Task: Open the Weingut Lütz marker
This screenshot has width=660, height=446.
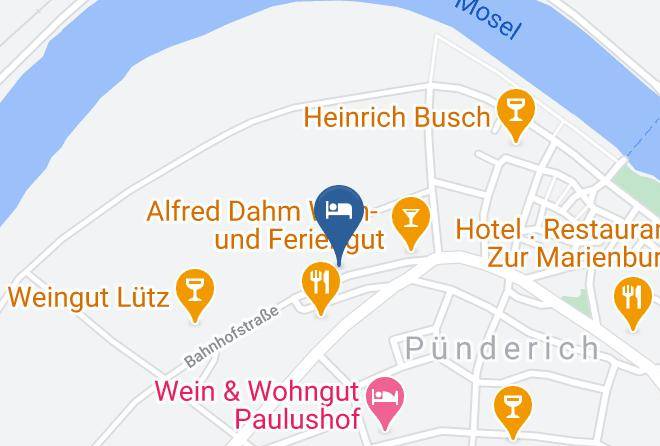Action: tap(195, 294)
